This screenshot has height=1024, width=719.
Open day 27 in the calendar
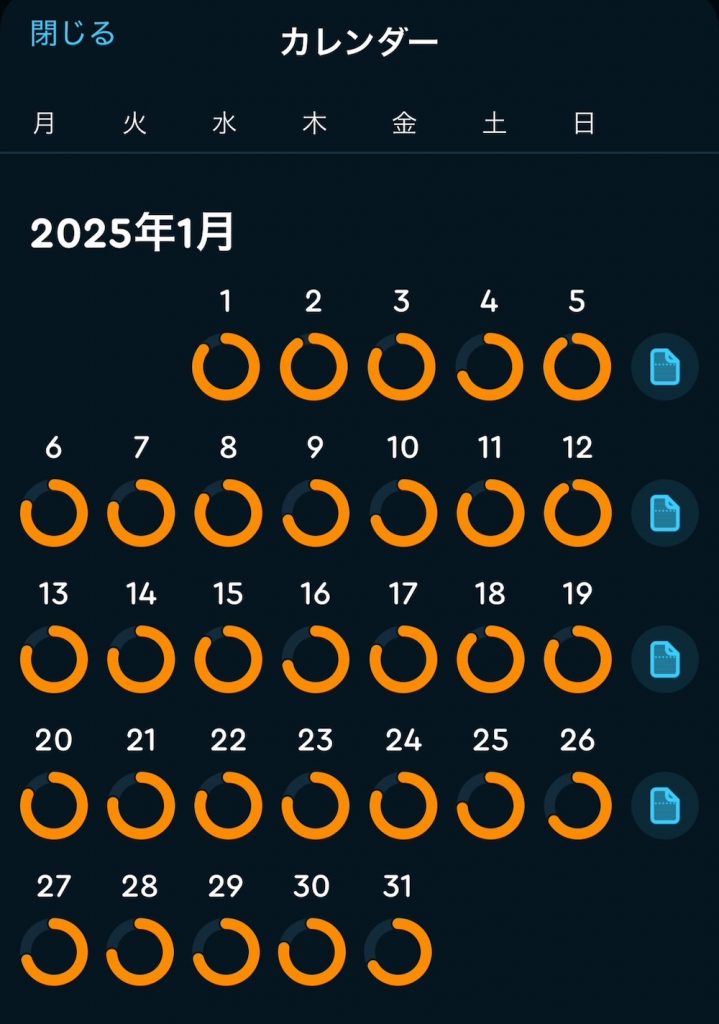[x=53, y=951]
